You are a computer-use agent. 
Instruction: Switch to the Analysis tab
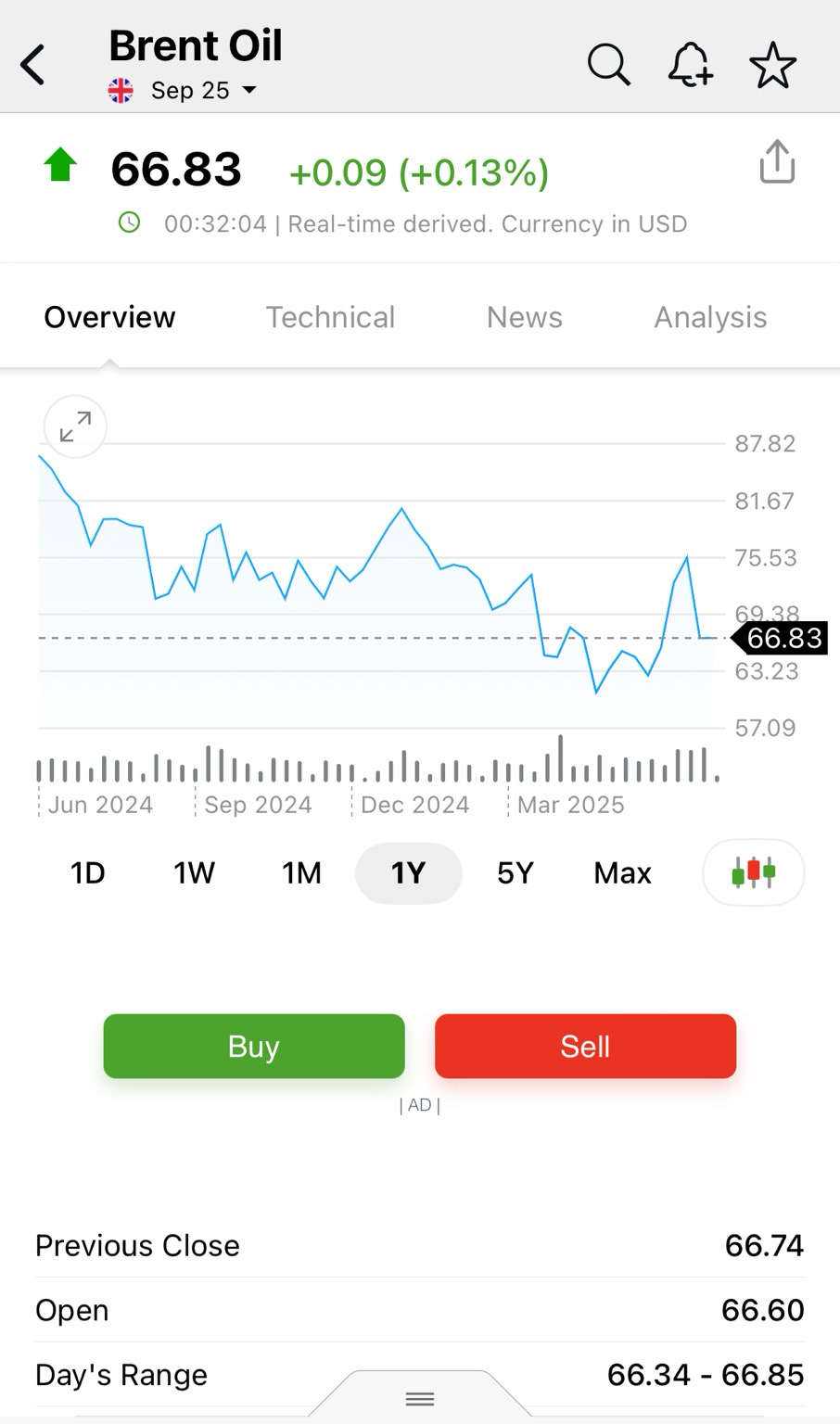[x=710, y=317]
